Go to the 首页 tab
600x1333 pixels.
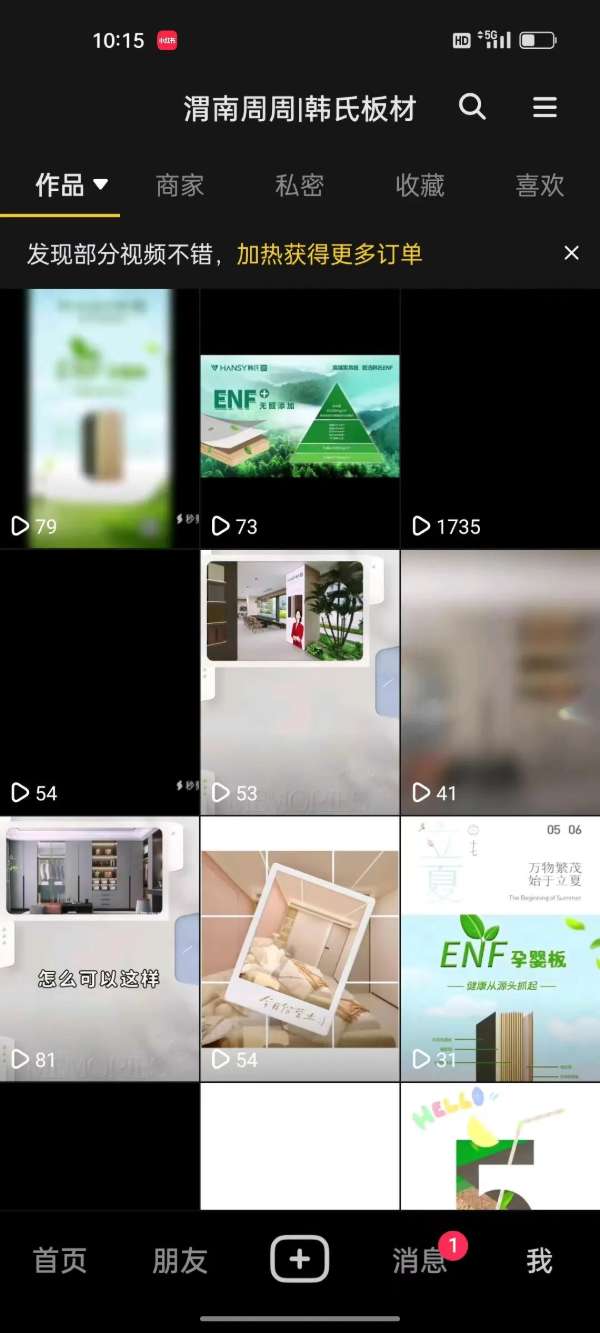60,1260
